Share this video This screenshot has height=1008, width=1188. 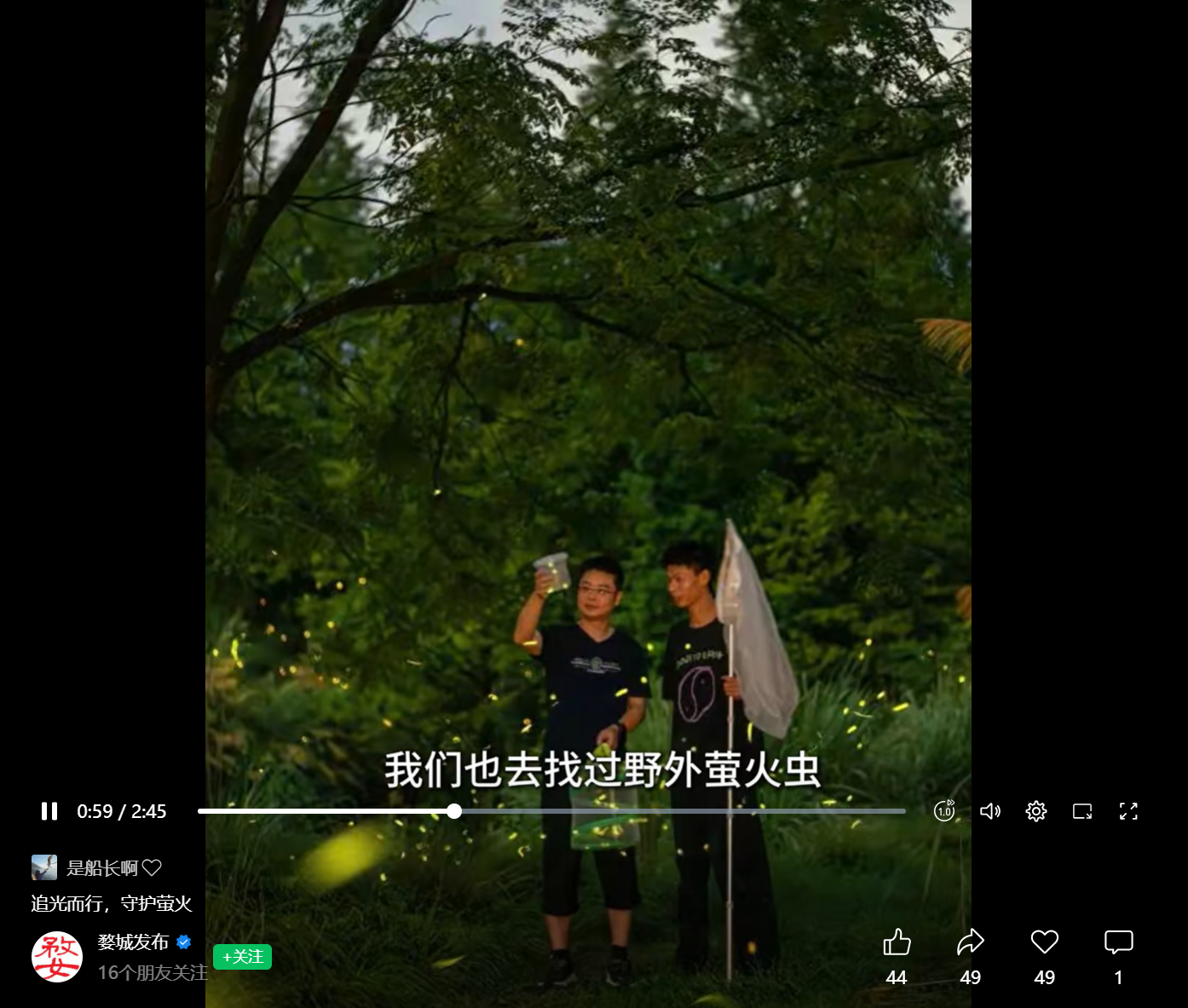click(x=971, y=942)
